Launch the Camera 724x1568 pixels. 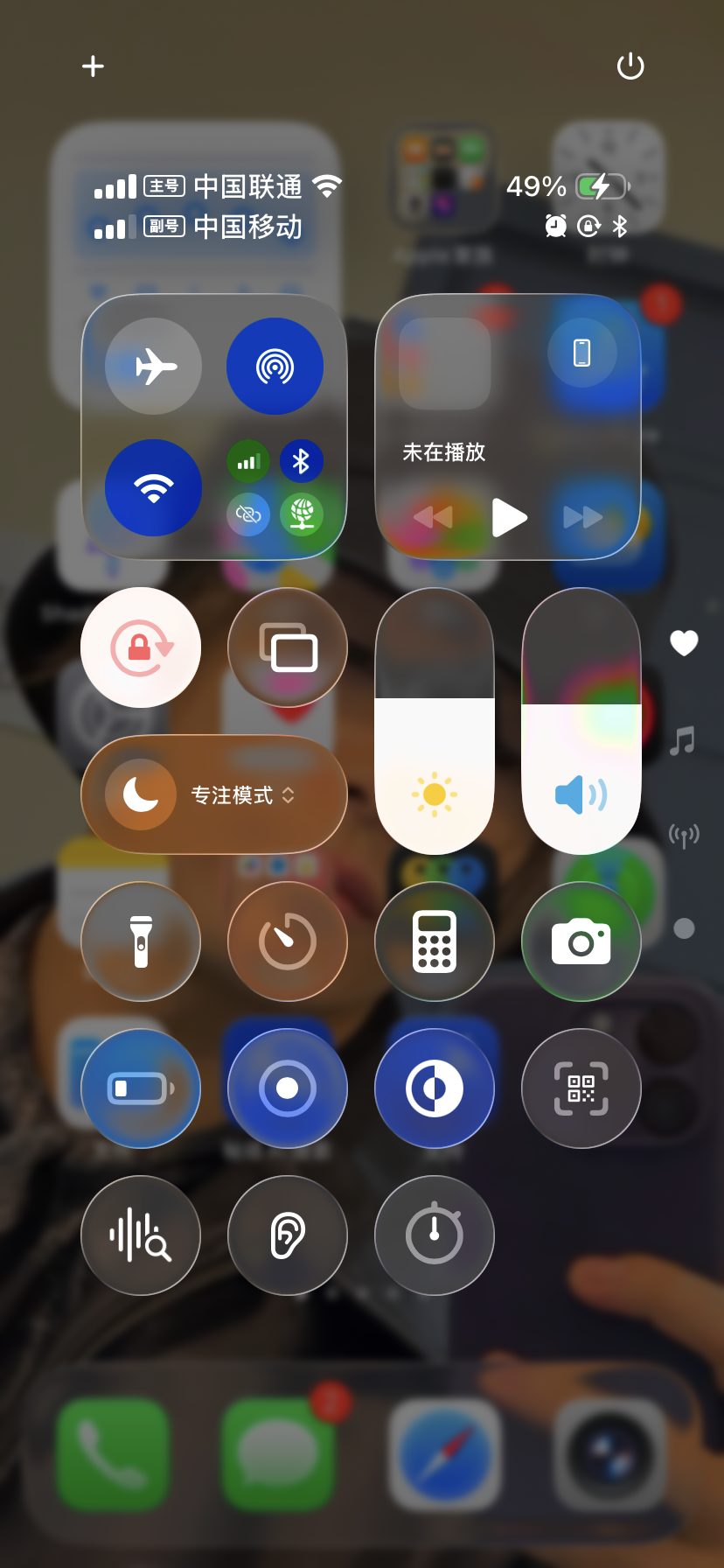tap(581, 941)
